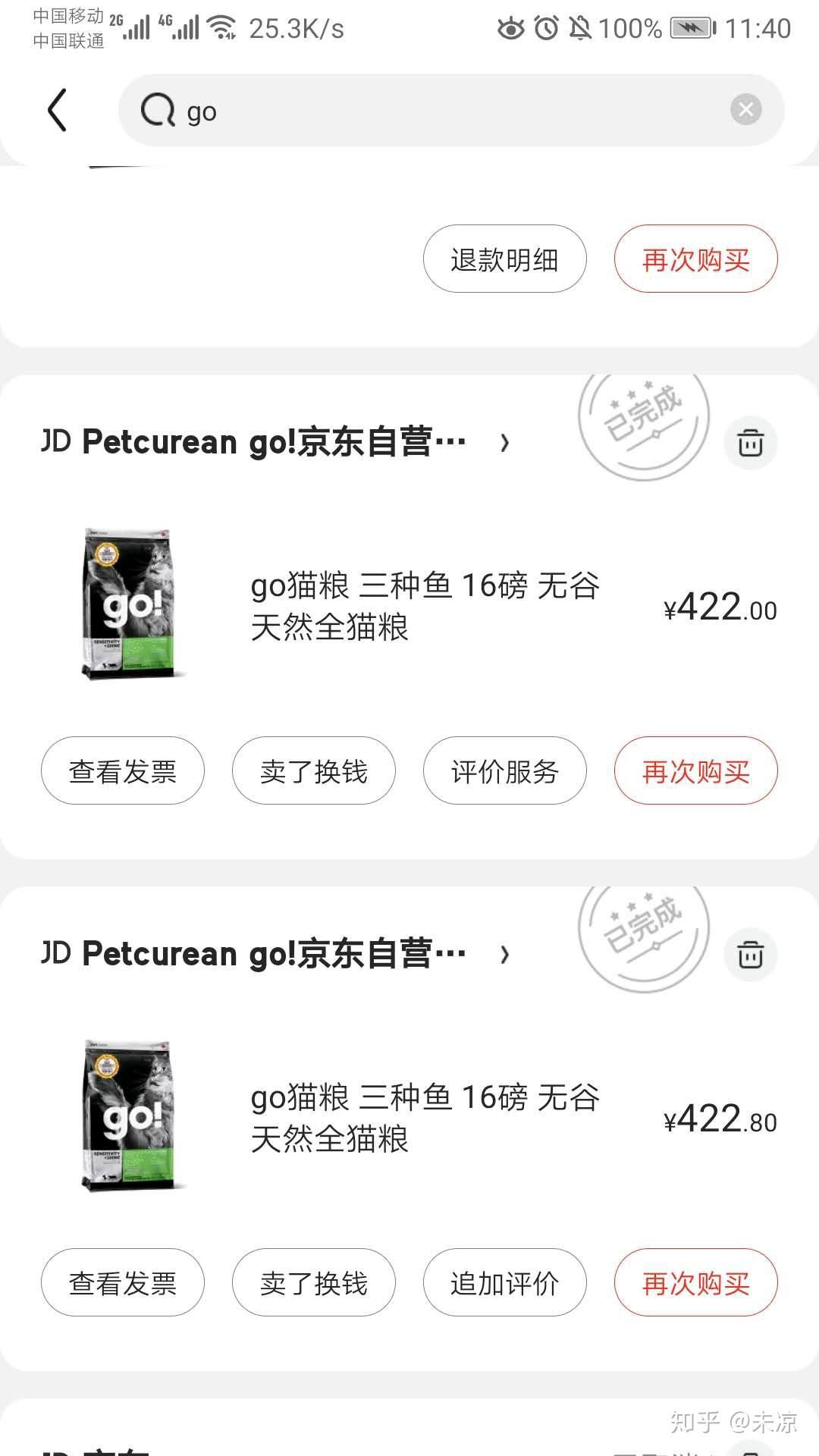Tap the search field containing "go"

[451, 110]
